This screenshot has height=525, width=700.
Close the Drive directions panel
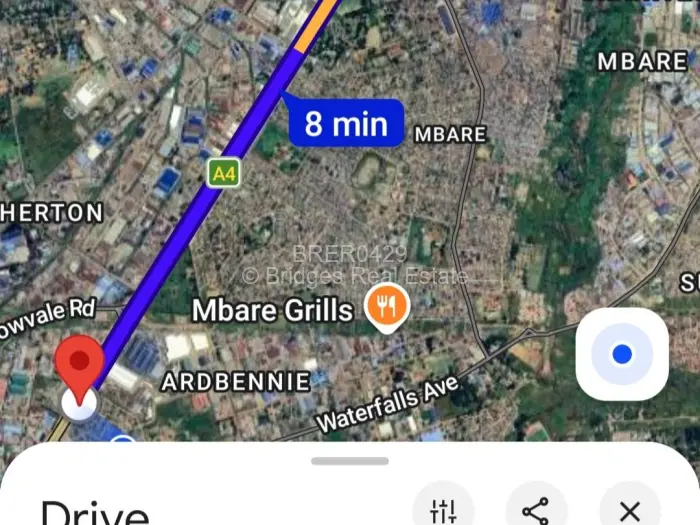click(x=629, y=510)
